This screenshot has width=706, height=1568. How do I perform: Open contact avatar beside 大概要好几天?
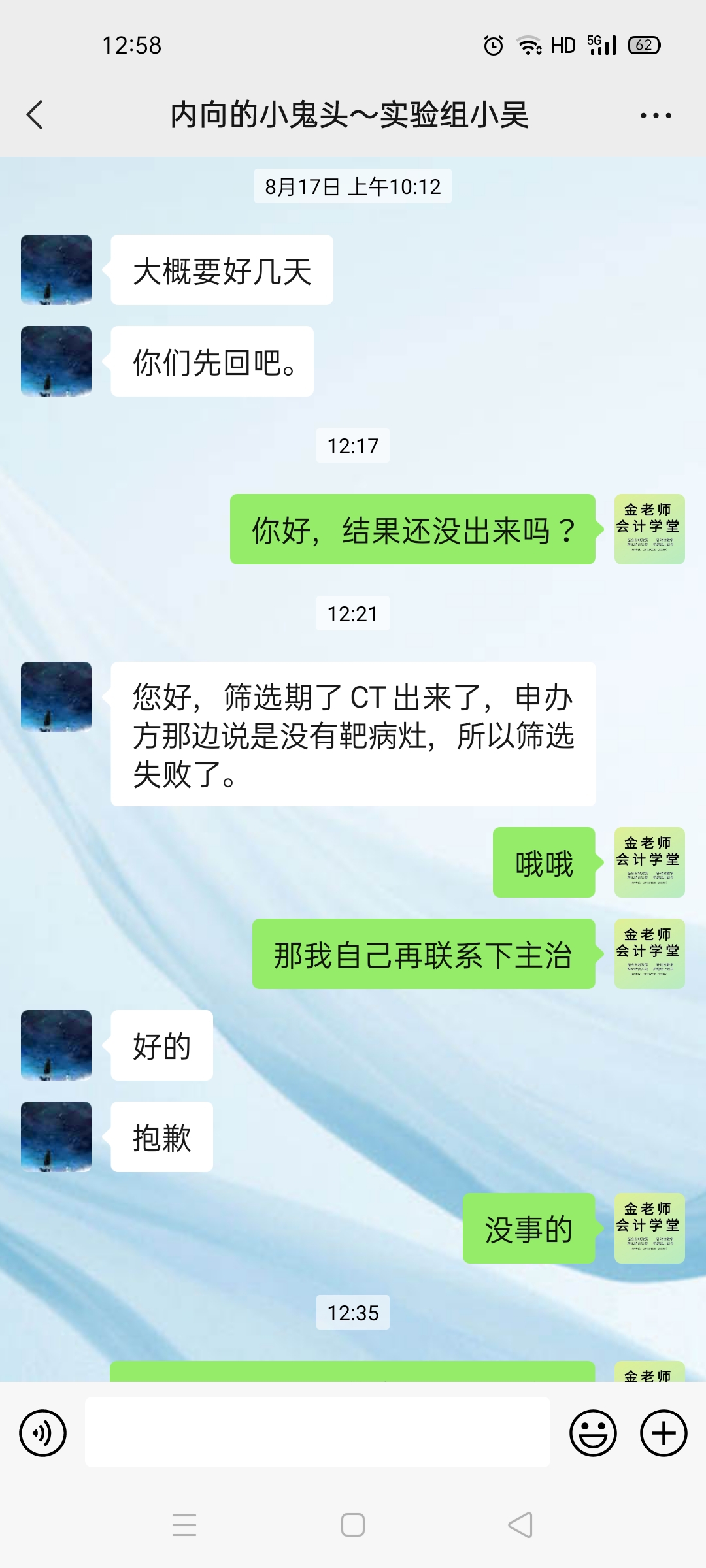56,270
